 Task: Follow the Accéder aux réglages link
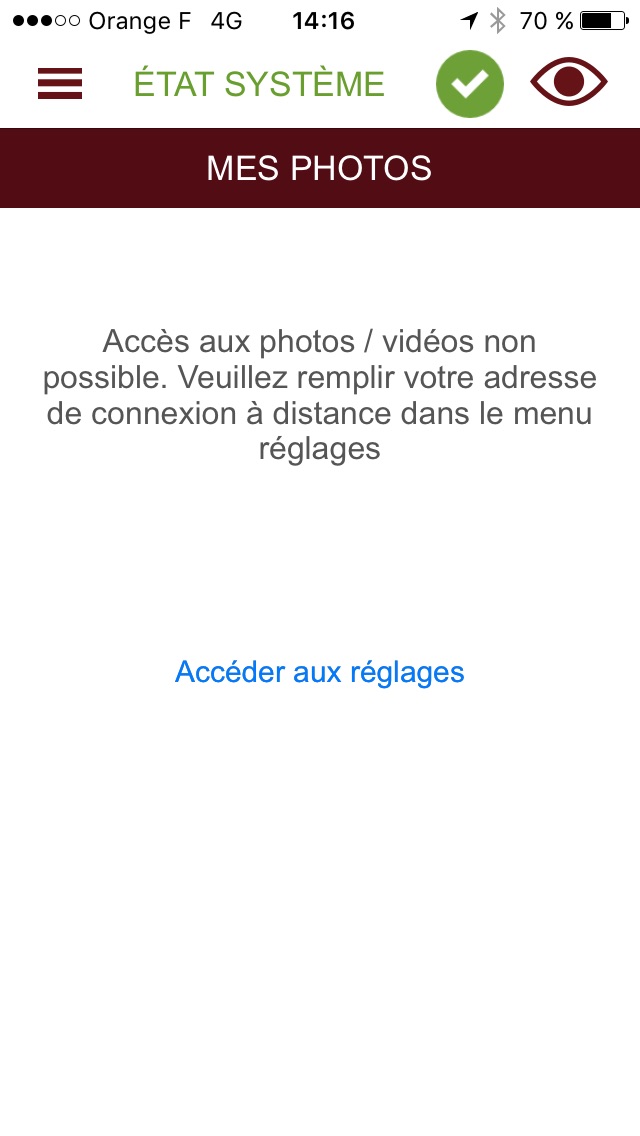[320, 672]
